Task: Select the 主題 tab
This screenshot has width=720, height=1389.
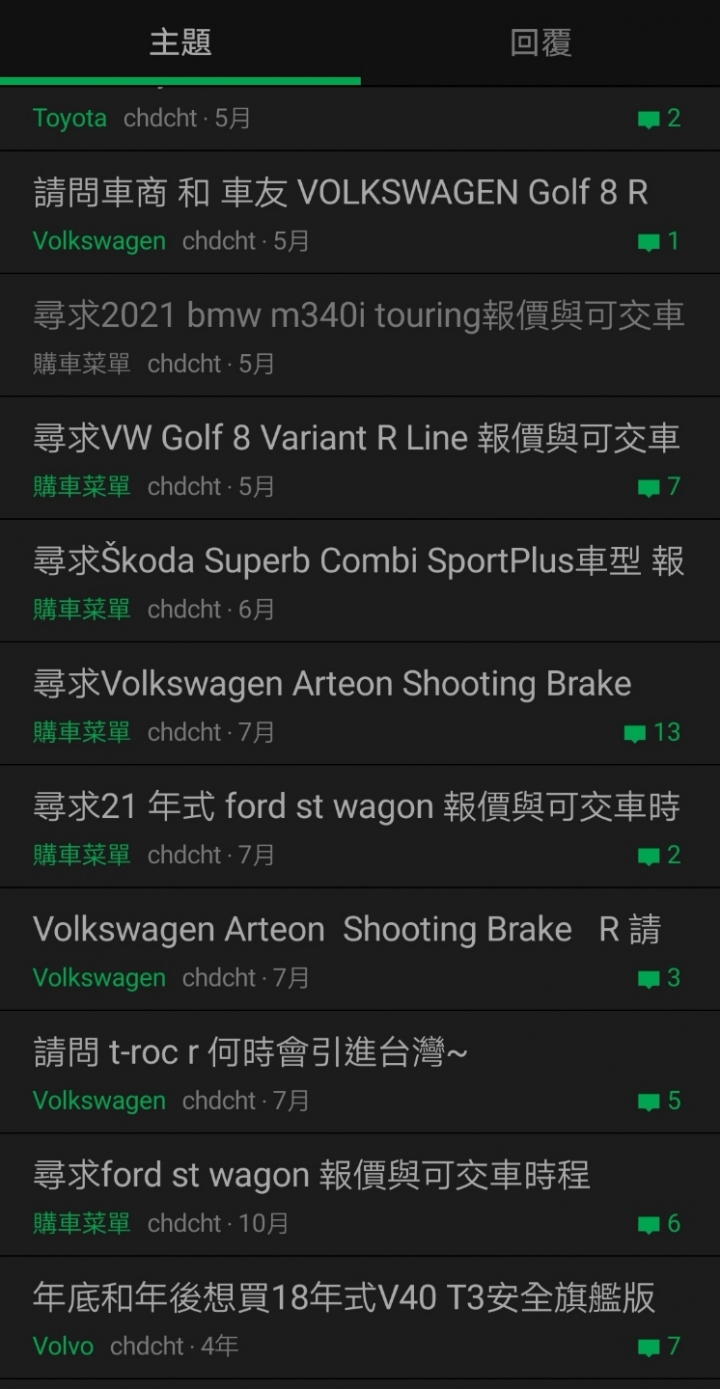Action: pyautogui.click(x=180, y=42)
